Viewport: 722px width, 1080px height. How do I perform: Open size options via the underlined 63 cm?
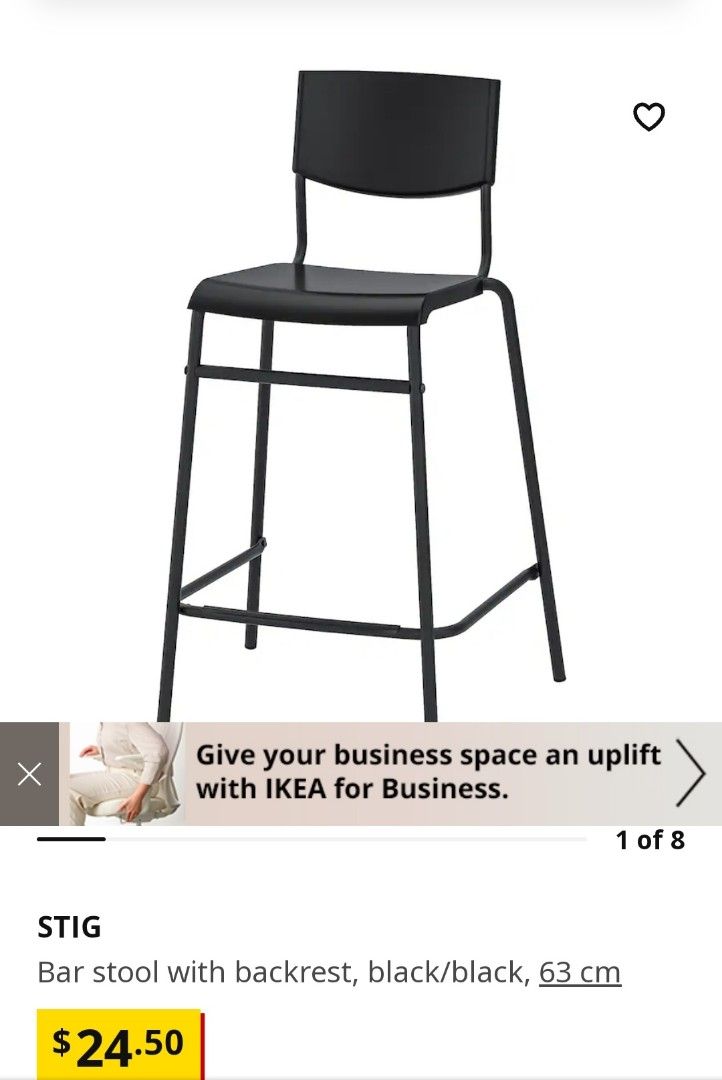point(580,970)
